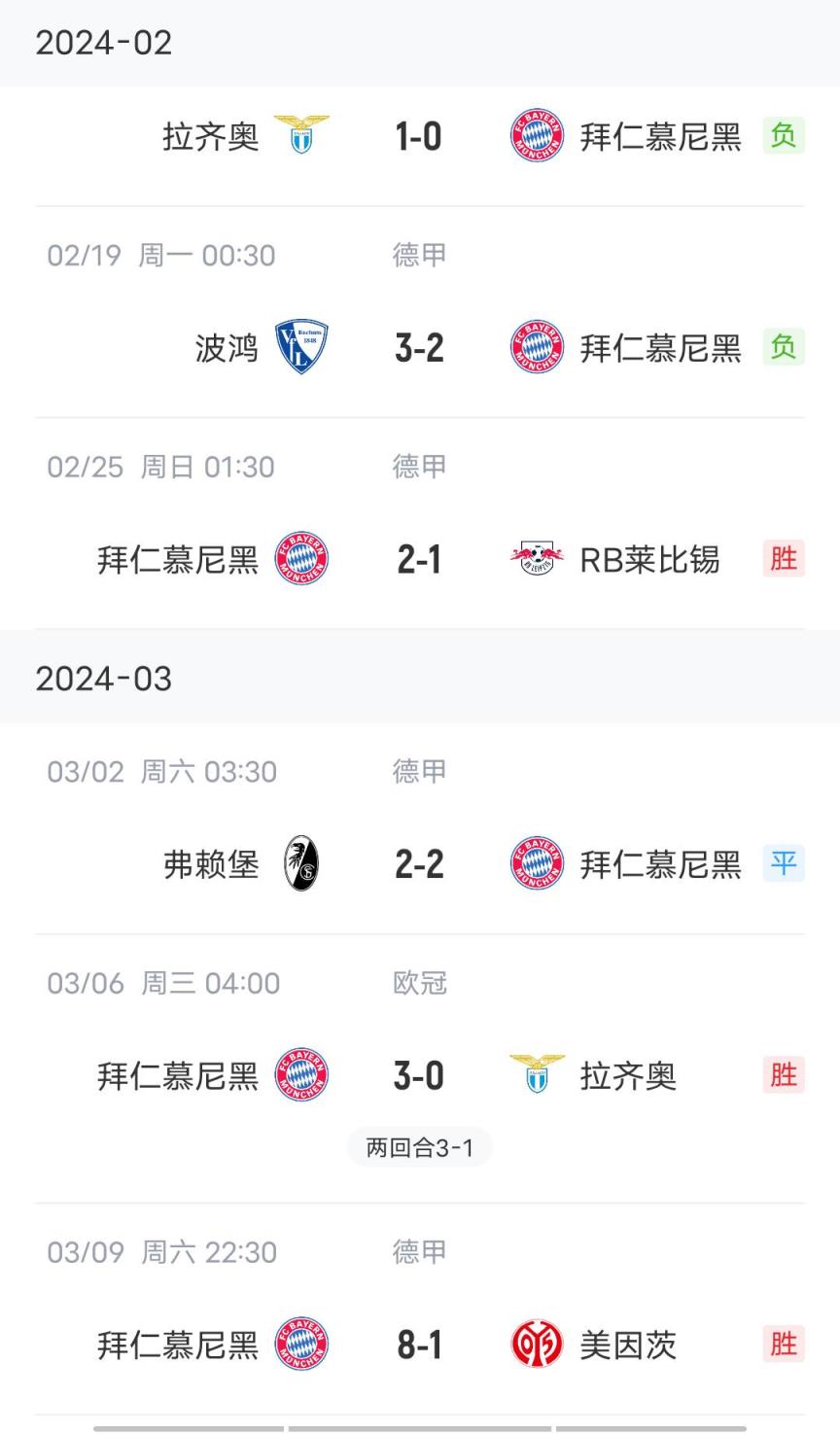This screenshot has height=1434, width=840.
Task: View 波鸿 3-2 拜仁慕尼黑 match details
Action: coord(419,347)
